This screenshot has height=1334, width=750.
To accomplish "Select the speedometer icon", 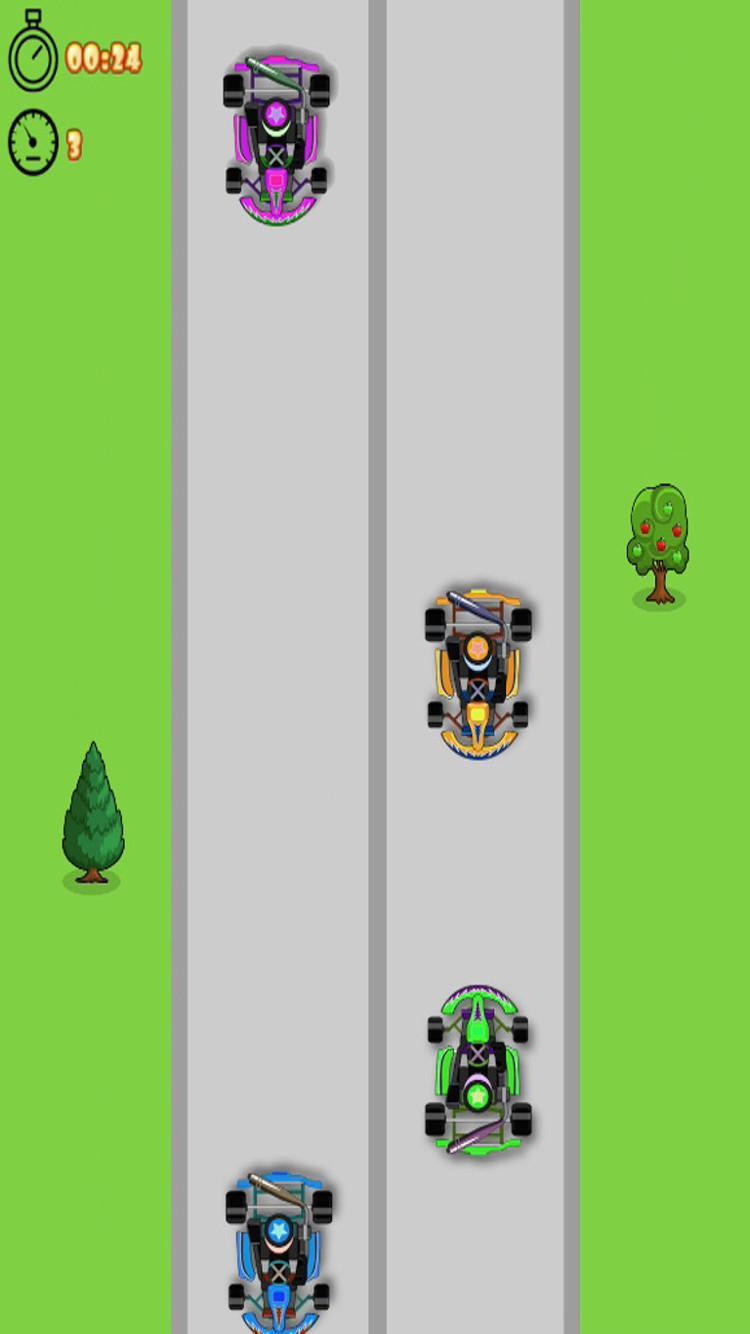I will [x=32, y=144].
